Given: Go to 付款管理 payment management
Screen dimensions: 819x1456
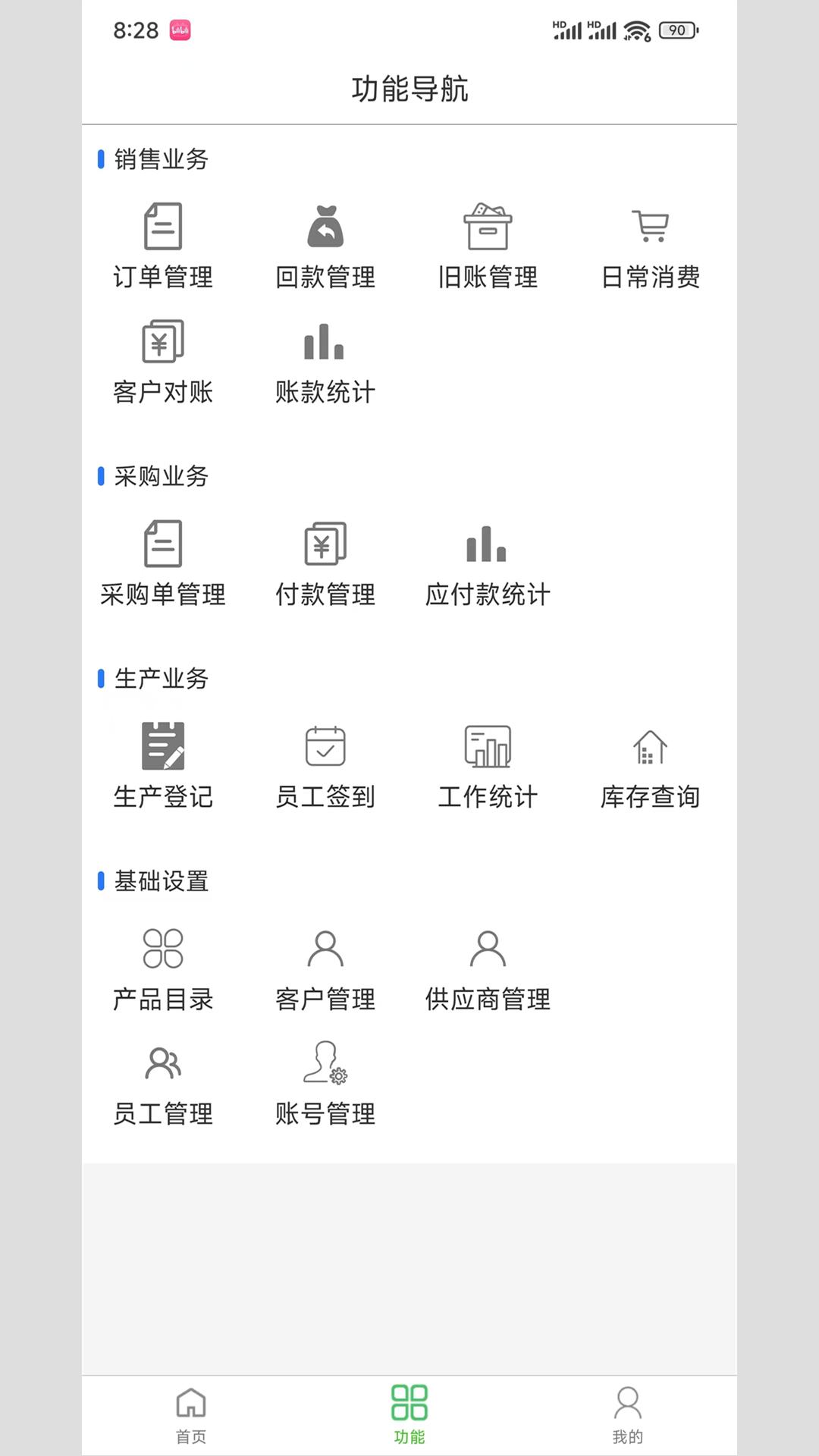Looking at the screenshot, I should 325,563.
